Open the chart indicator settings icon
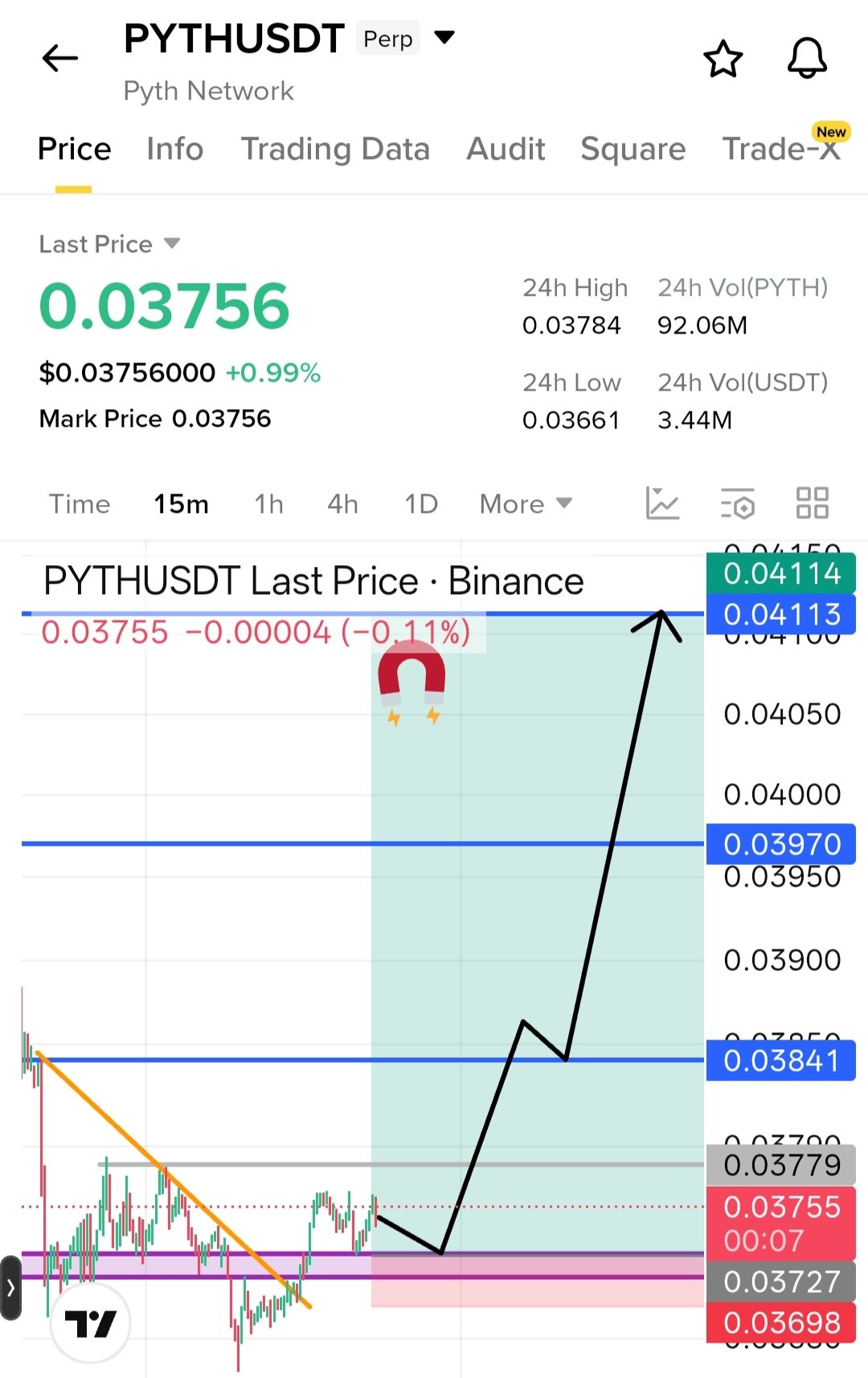Image resolution: width=868 pixels, height=1378 pixels. (737, 504)
